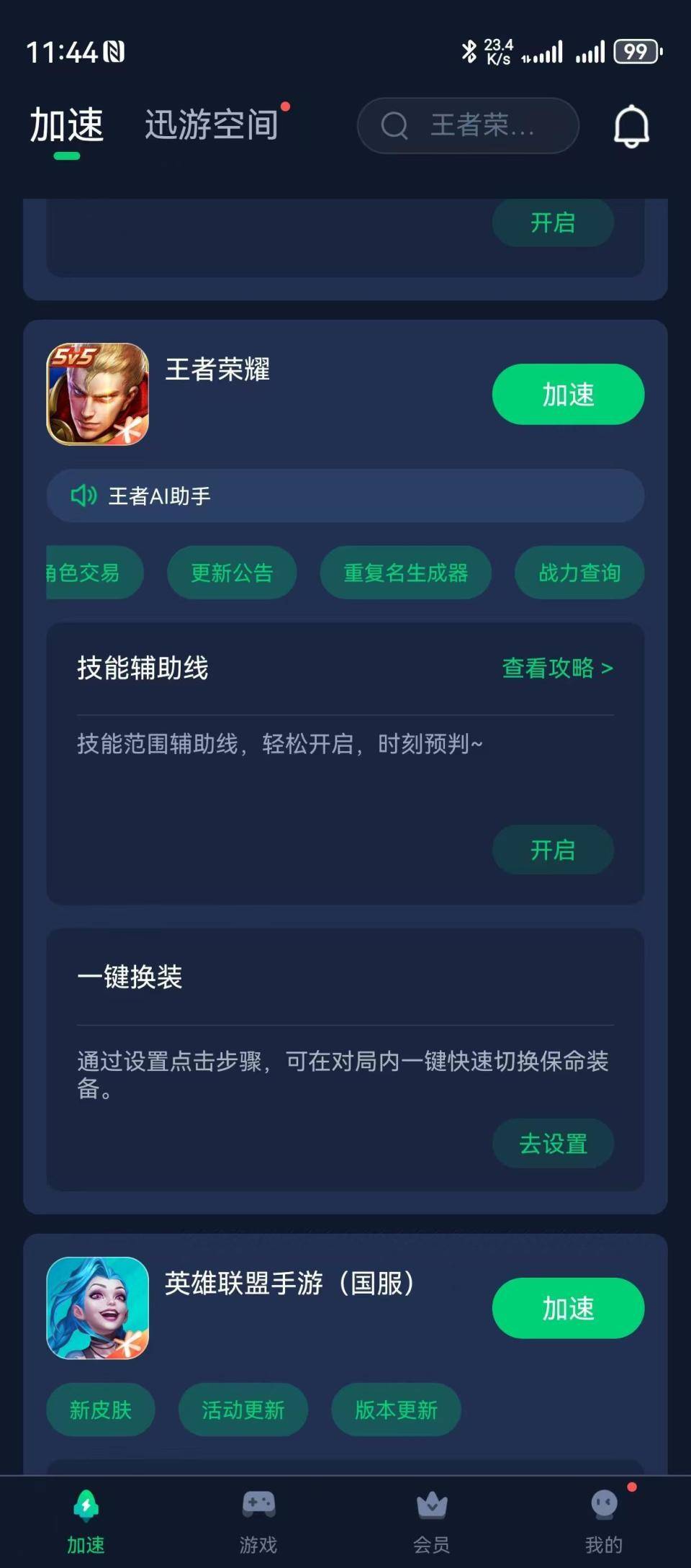Tap the 角色交易 chip
Viewport: 691px width, 1568px height.
pos(94,573)
